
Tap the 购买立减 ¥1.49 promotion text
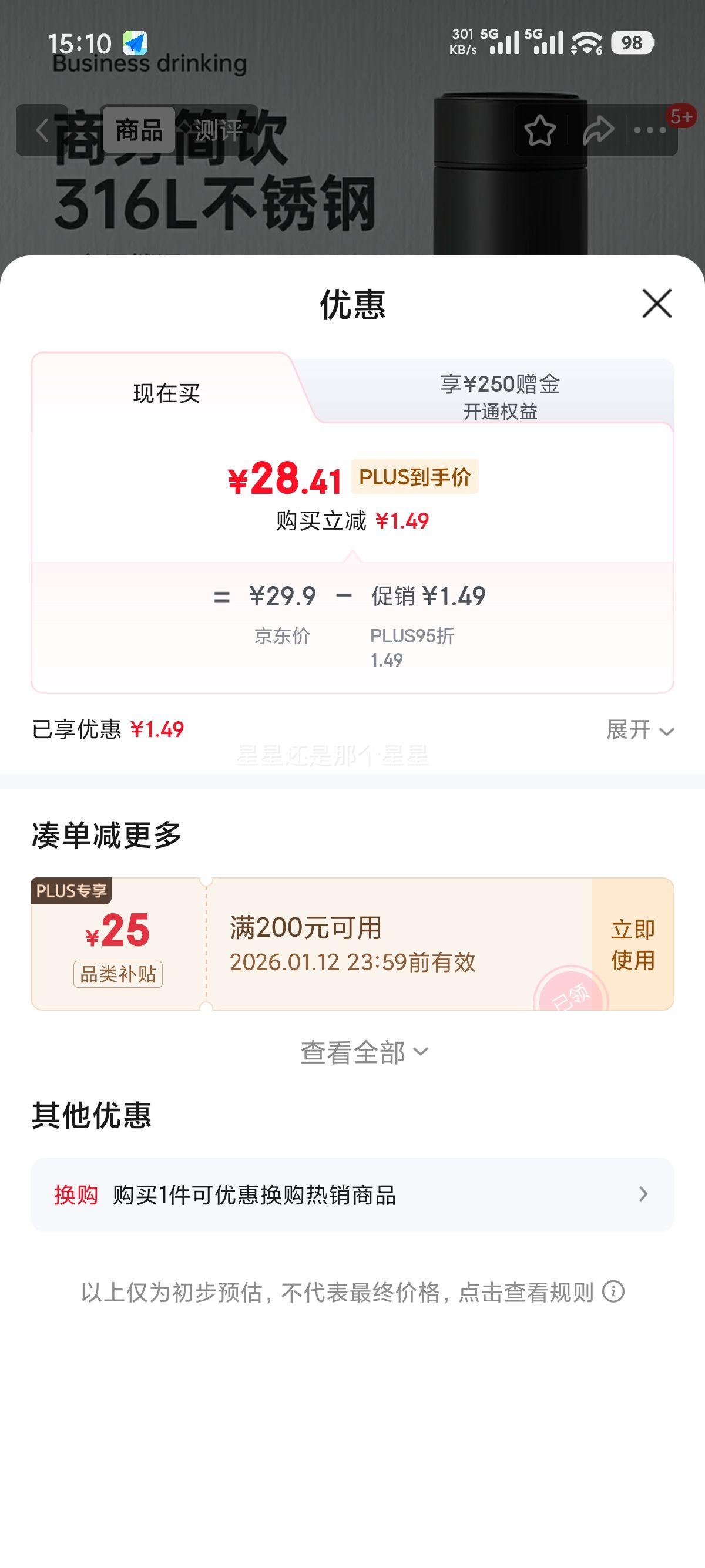[352, 520]
